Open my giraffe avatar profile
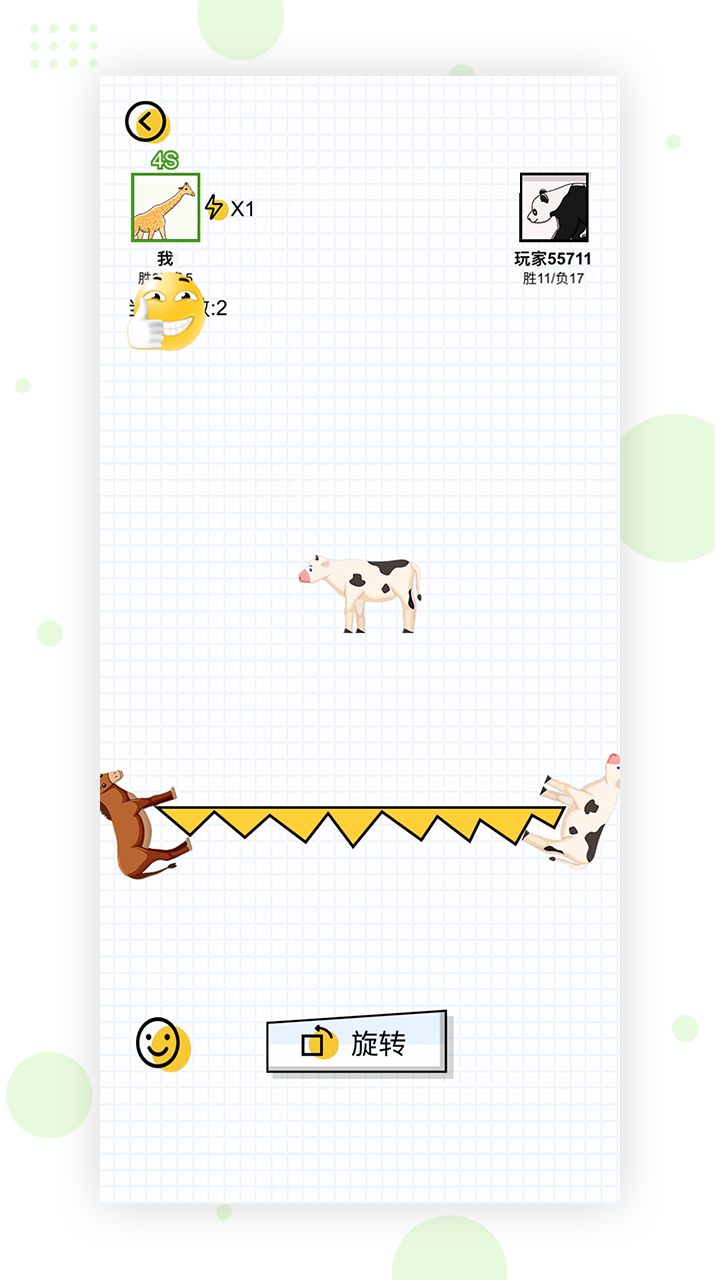This screenshot has width=720, height=1280. pyautogui.click(x=165, y=207)
